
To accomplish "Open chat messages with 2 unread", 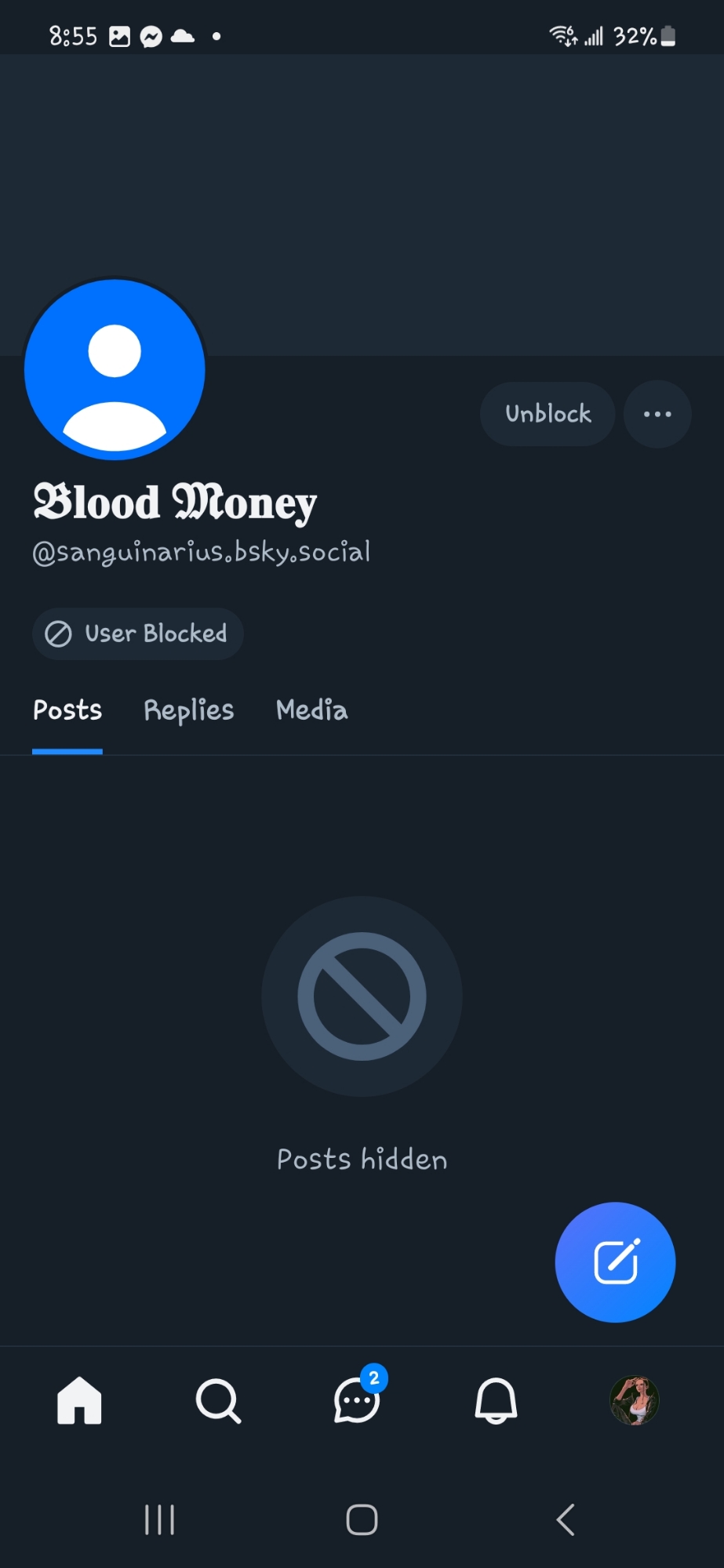I will (358, 1400).
